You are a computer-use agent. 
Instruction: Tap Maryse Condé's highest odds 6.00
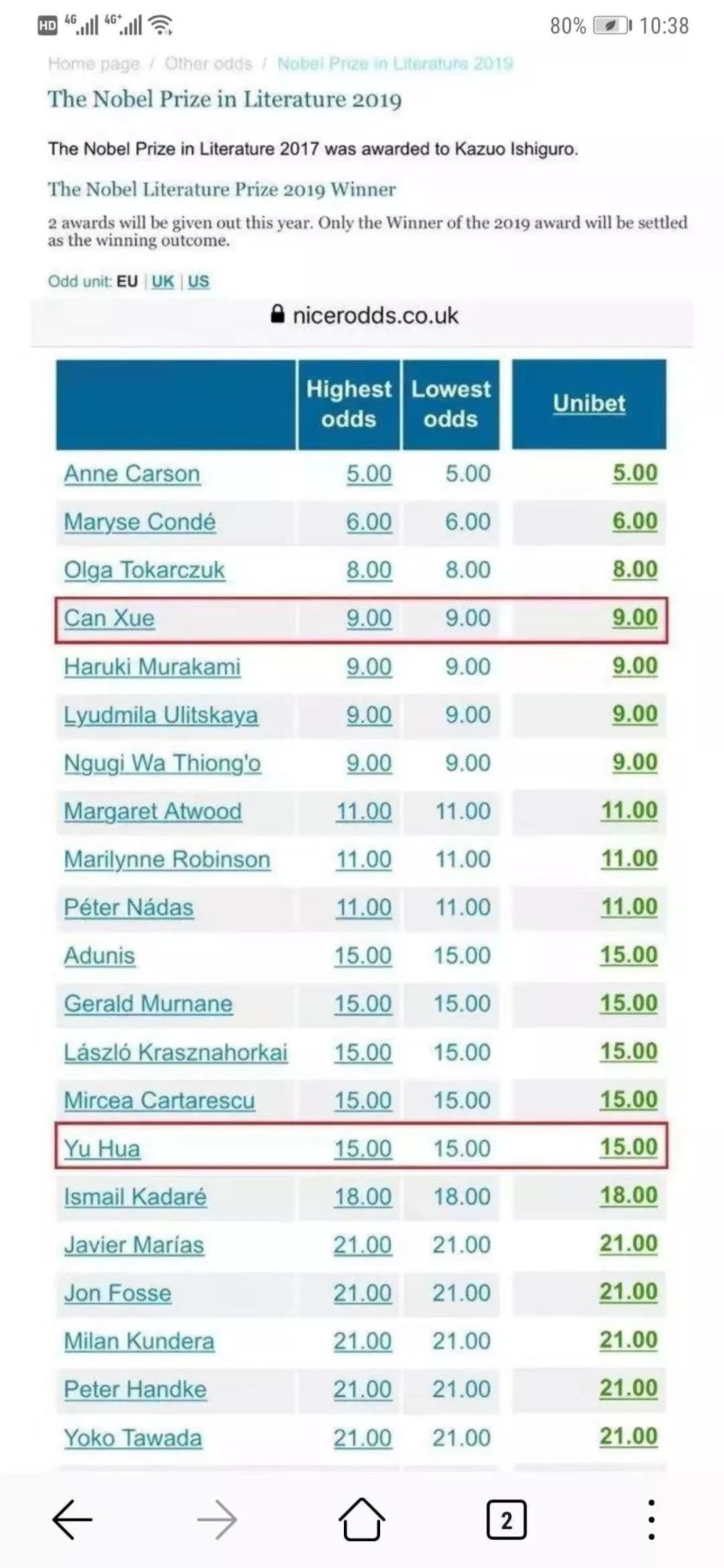click(x=369, y=522)
